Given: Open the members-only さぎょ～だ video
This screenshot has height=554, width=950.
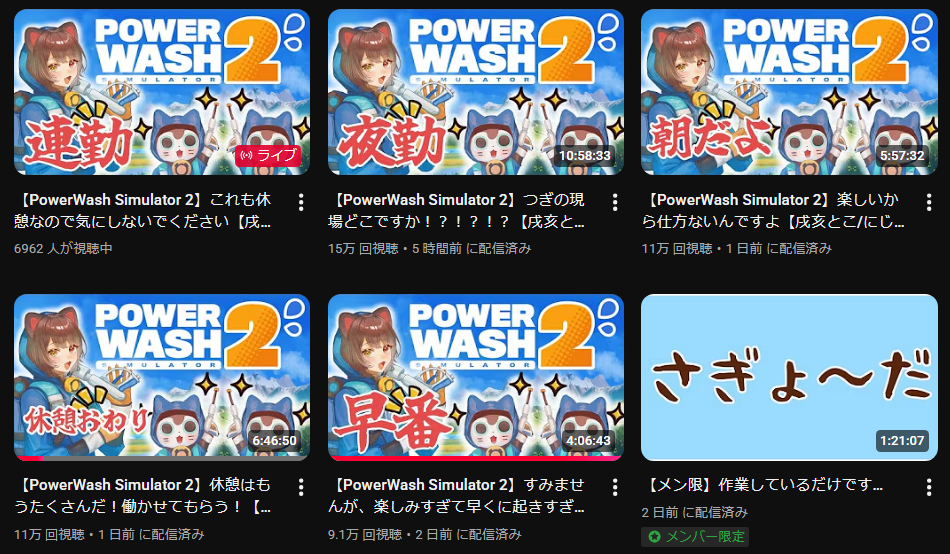Looking at the screenshot, I should [789, 378].
